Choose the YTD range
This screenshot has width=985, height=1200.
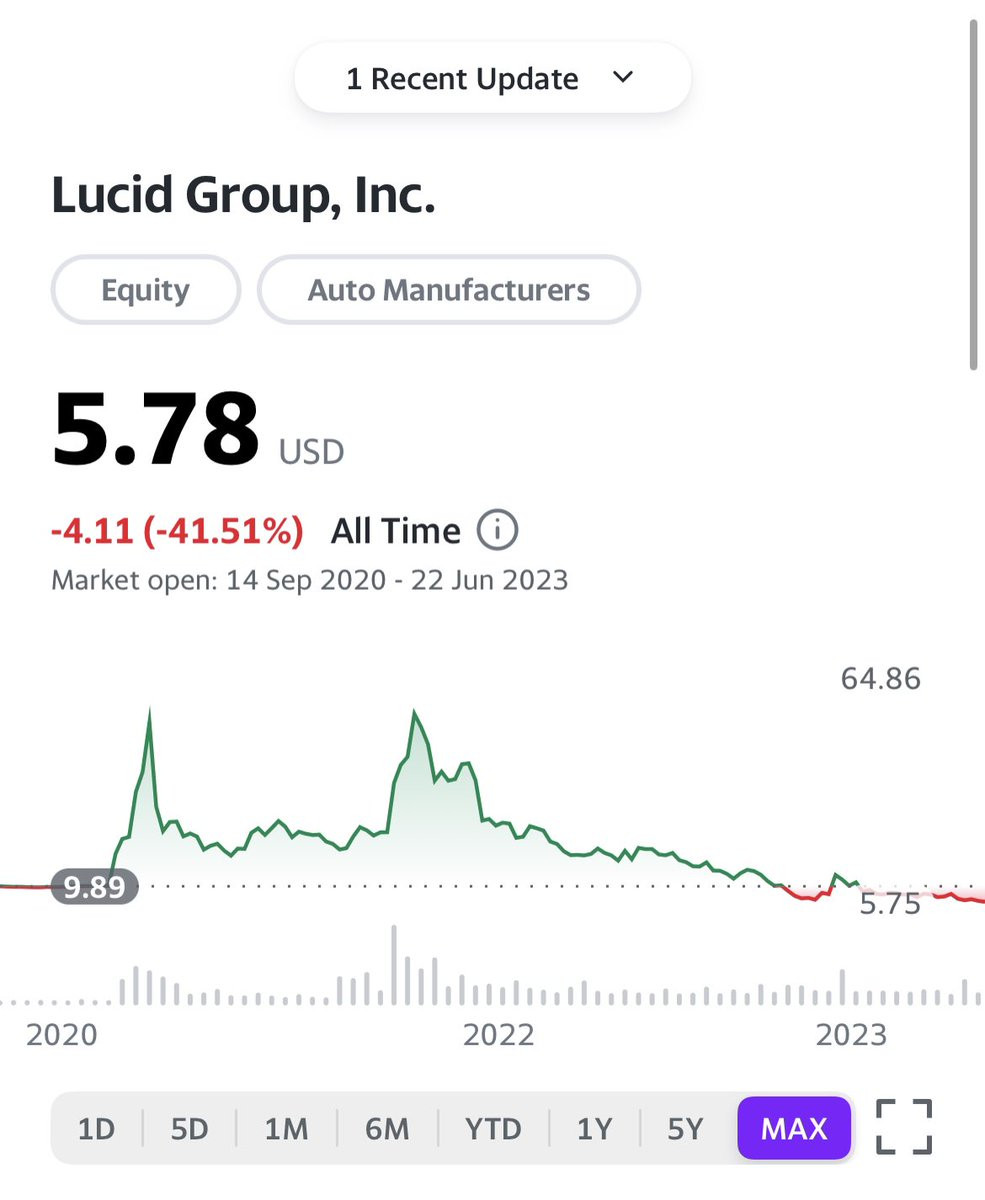click(493, 1129)
